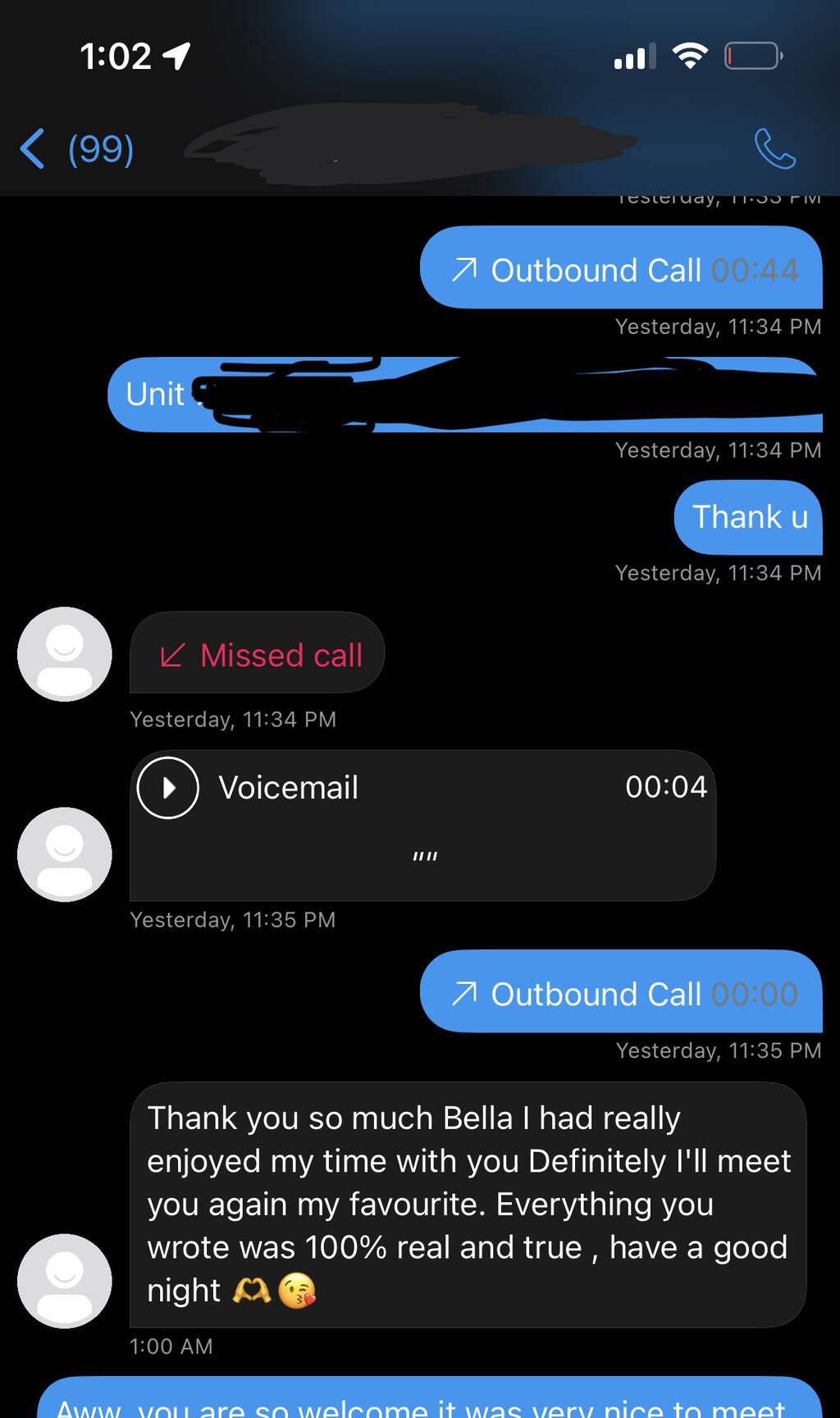This screenshot has width=840, height=1418.
Task: Open contact avatar beside the Missed call
Action: 65,654
